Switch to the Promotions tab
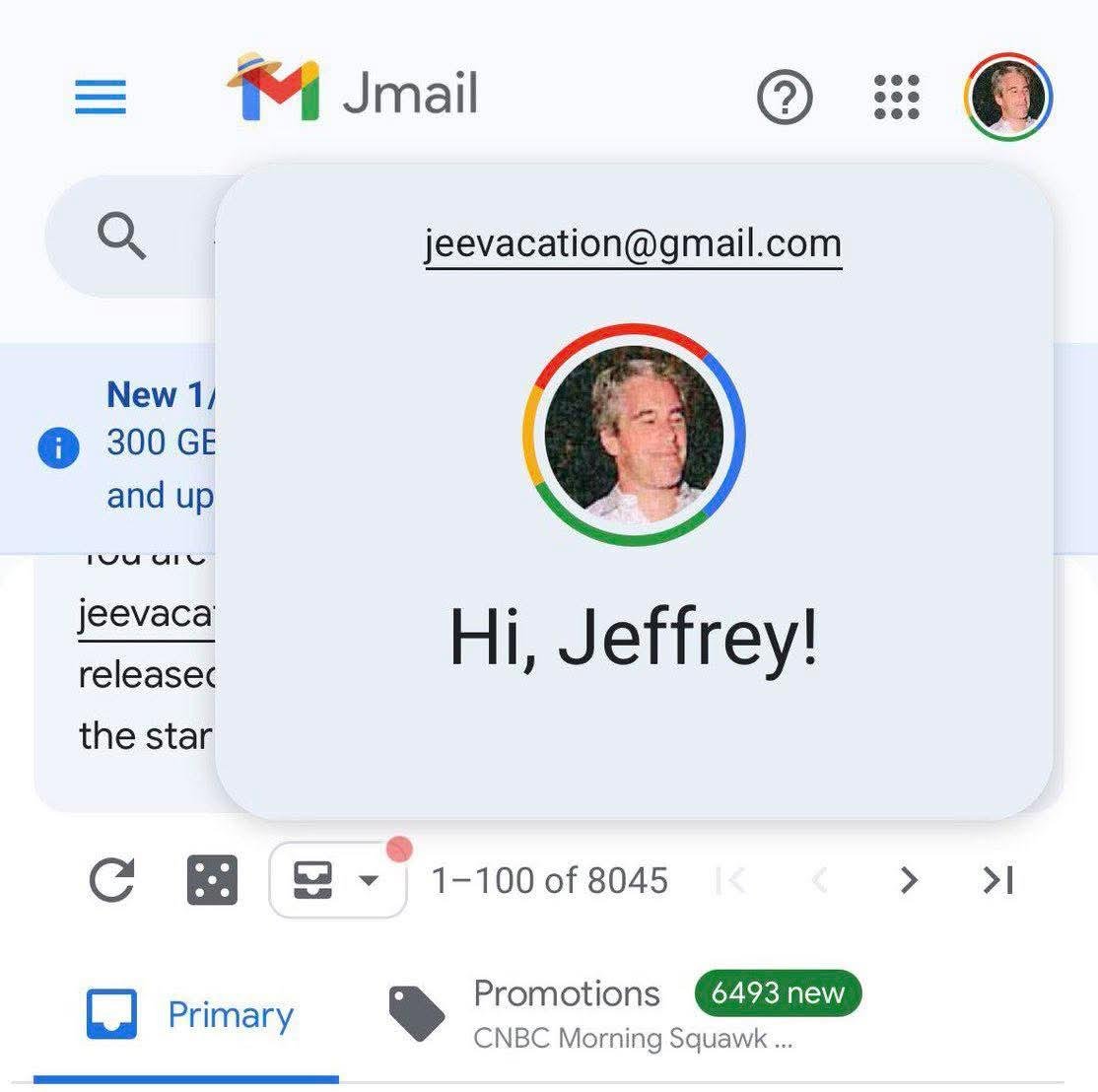Image resolution: width=1098 pixels, height=1092 pixels. tap(566, 994)
